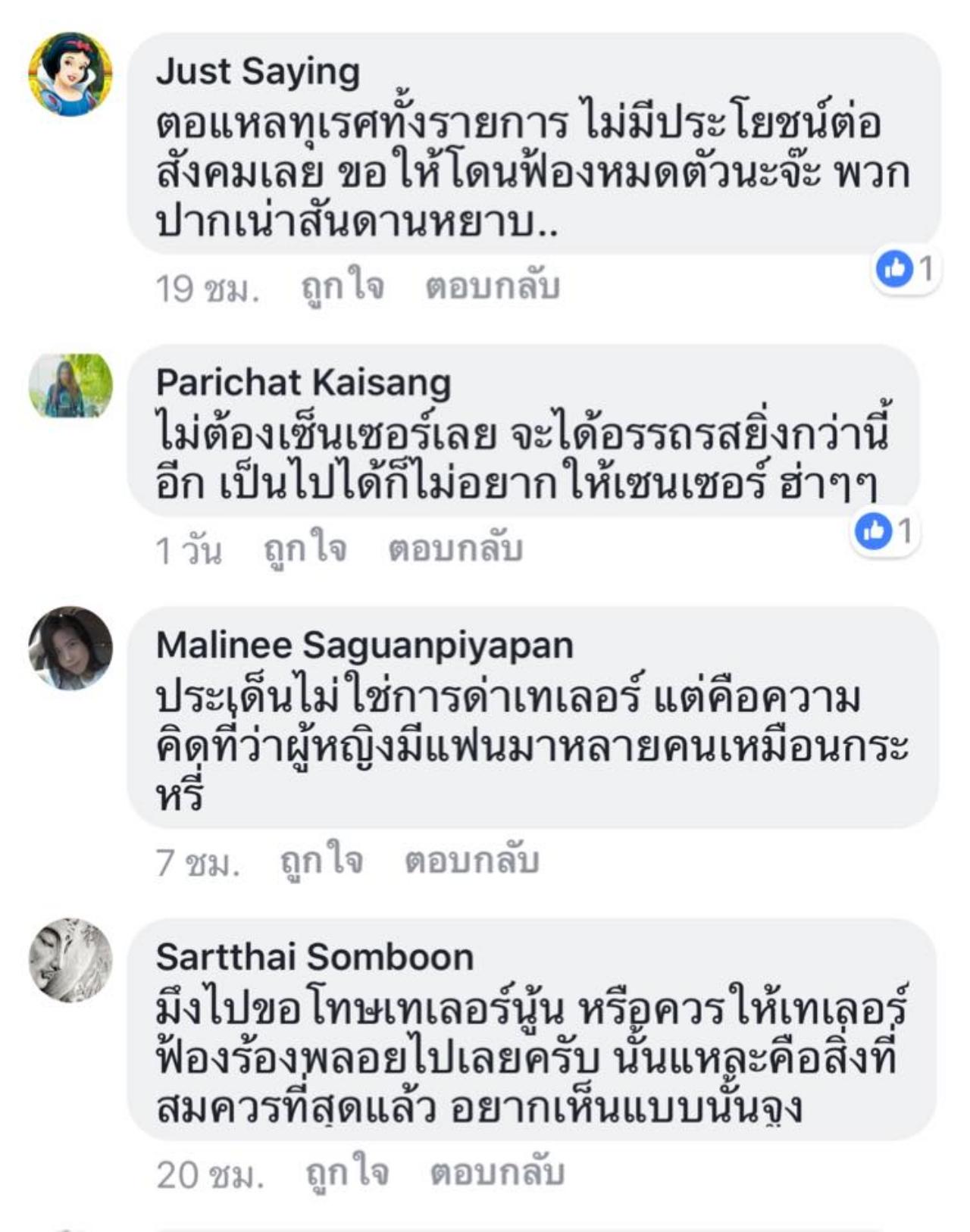Image resolution: width=970 pixels, height=1232 pixels.
Task: Like Parichat Kaisang's comment
Action: (305, 549)
